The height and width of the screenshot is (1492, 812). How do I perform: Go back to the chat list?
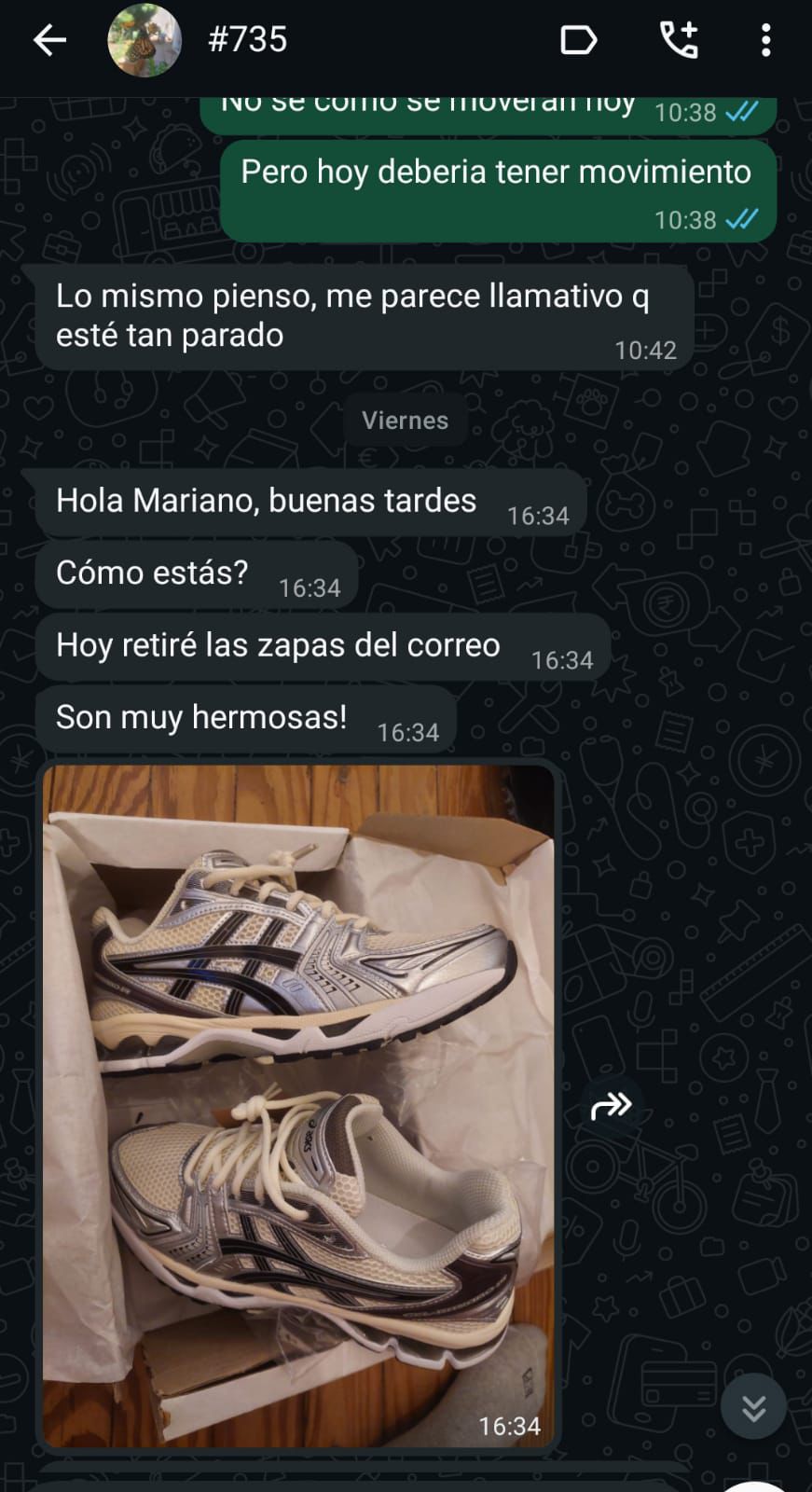point(49,40)
